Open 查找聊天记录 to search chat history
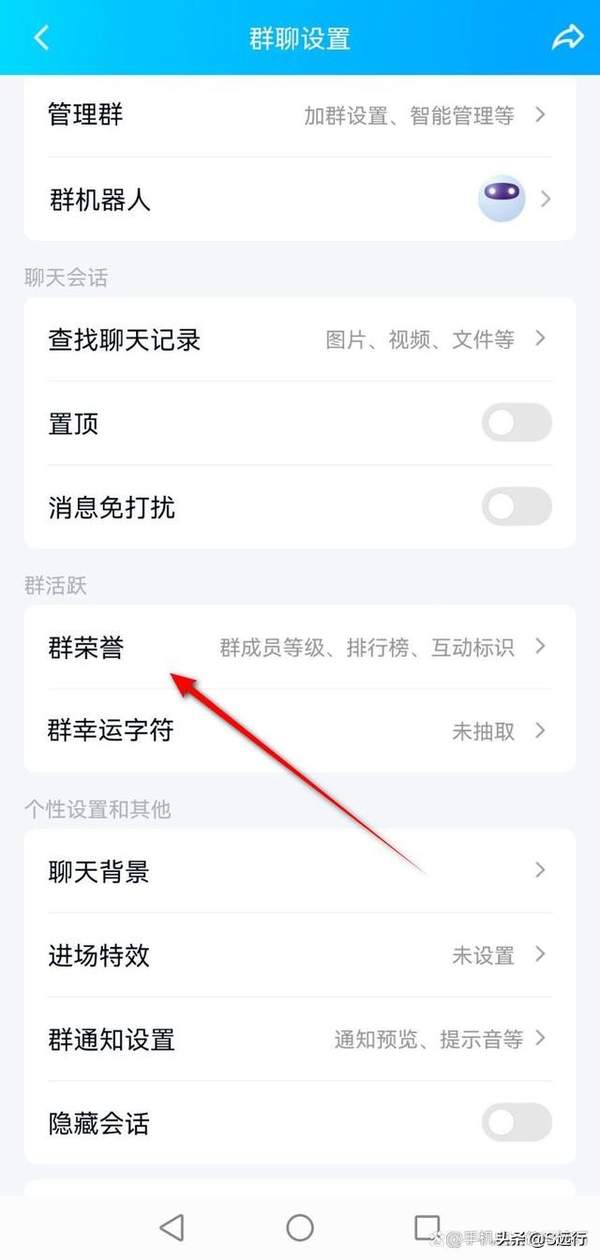600x1260 pixels. pyautogui.click(x=300, y=339)
